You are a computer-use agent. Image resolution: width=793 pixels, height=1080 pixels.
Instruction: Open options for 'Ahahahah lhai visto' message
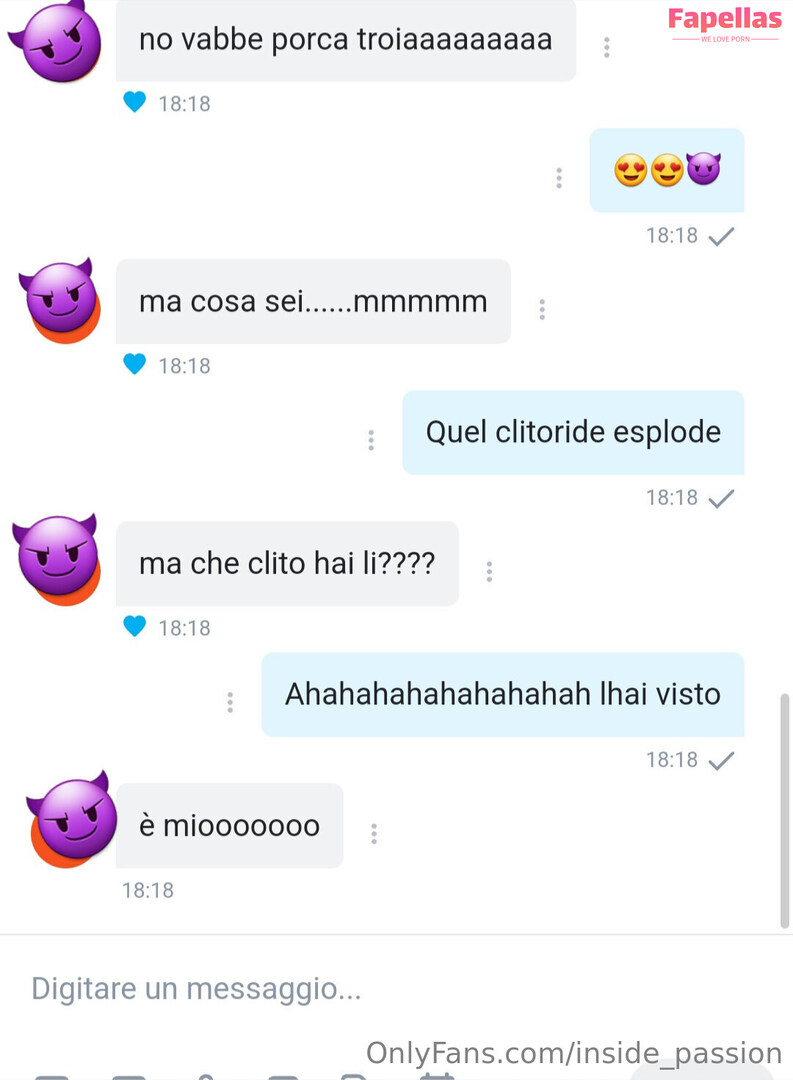[x=230, y=702]
